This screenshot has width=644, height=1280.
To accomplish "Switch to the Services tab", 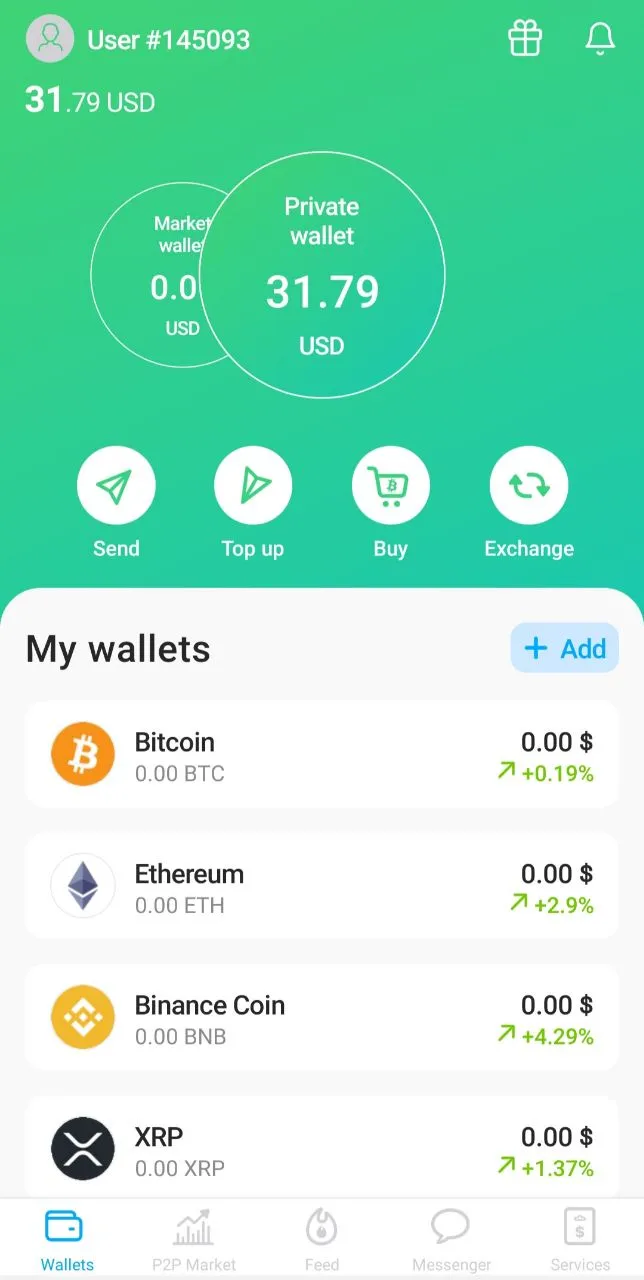I will 580,1240.
